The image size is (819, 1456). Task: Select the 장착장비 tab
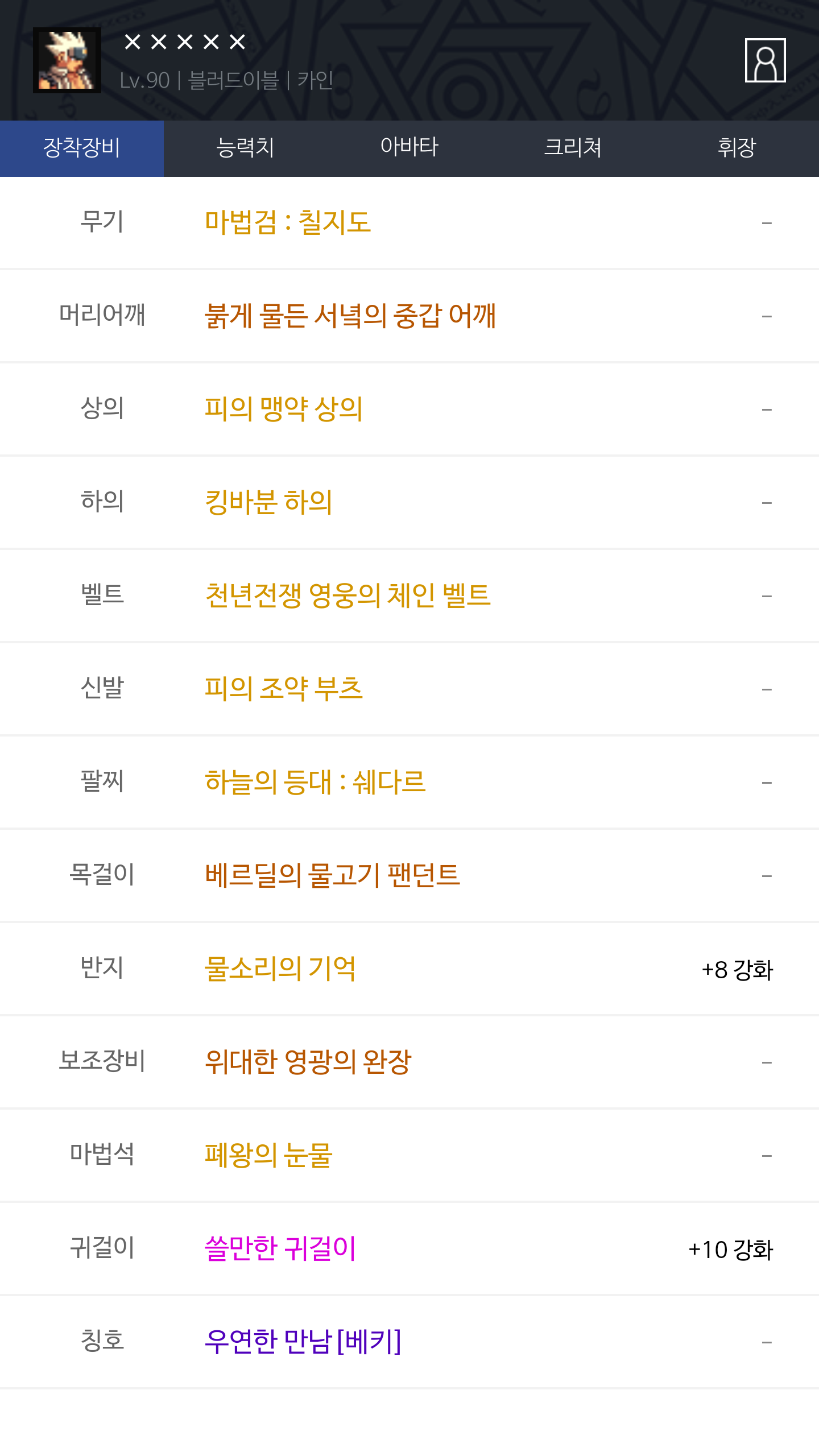pyautogui.click(x=82, y=148)
